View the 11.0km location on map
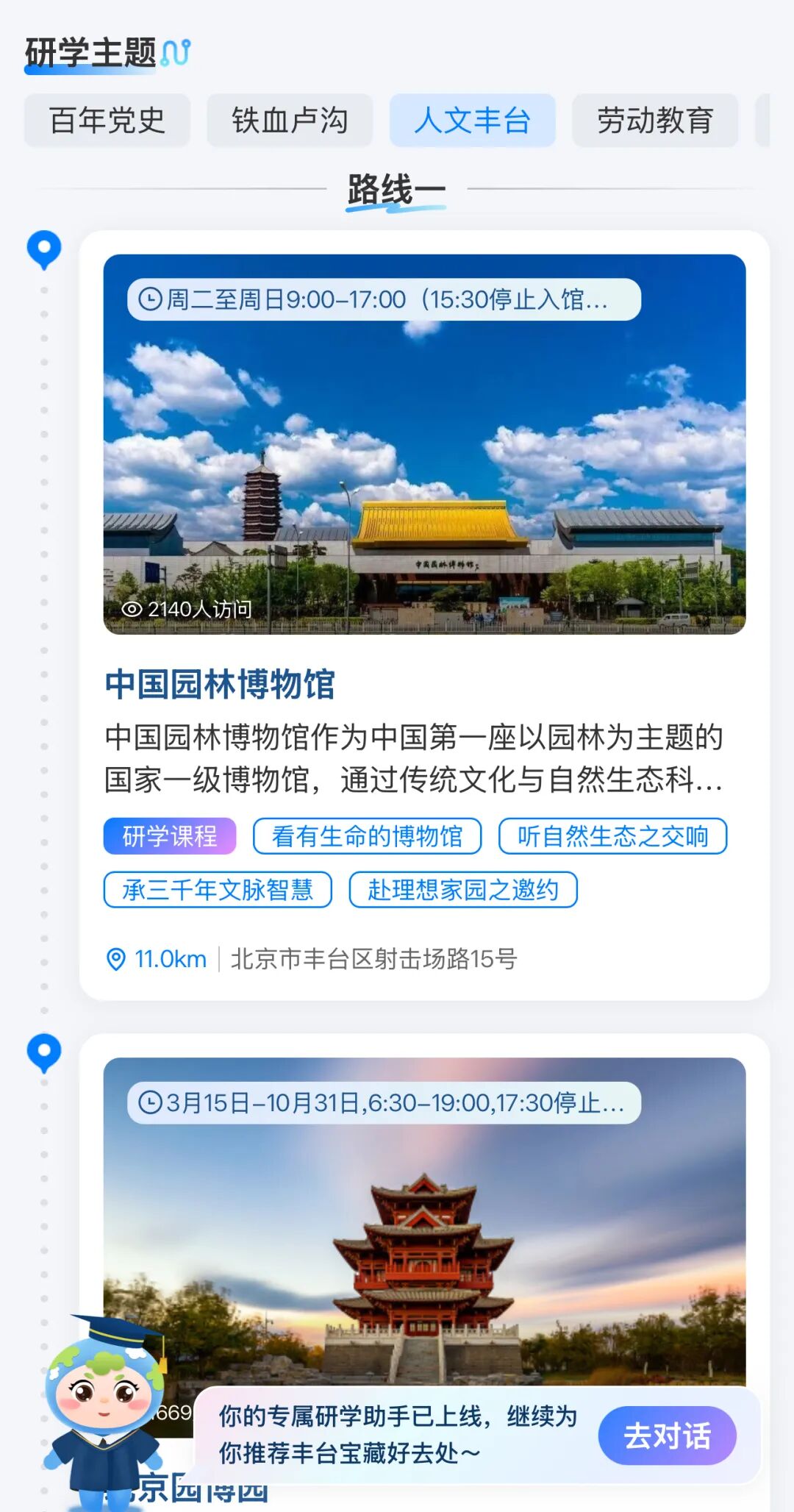Screen dimensions: 794x1512 157,959
